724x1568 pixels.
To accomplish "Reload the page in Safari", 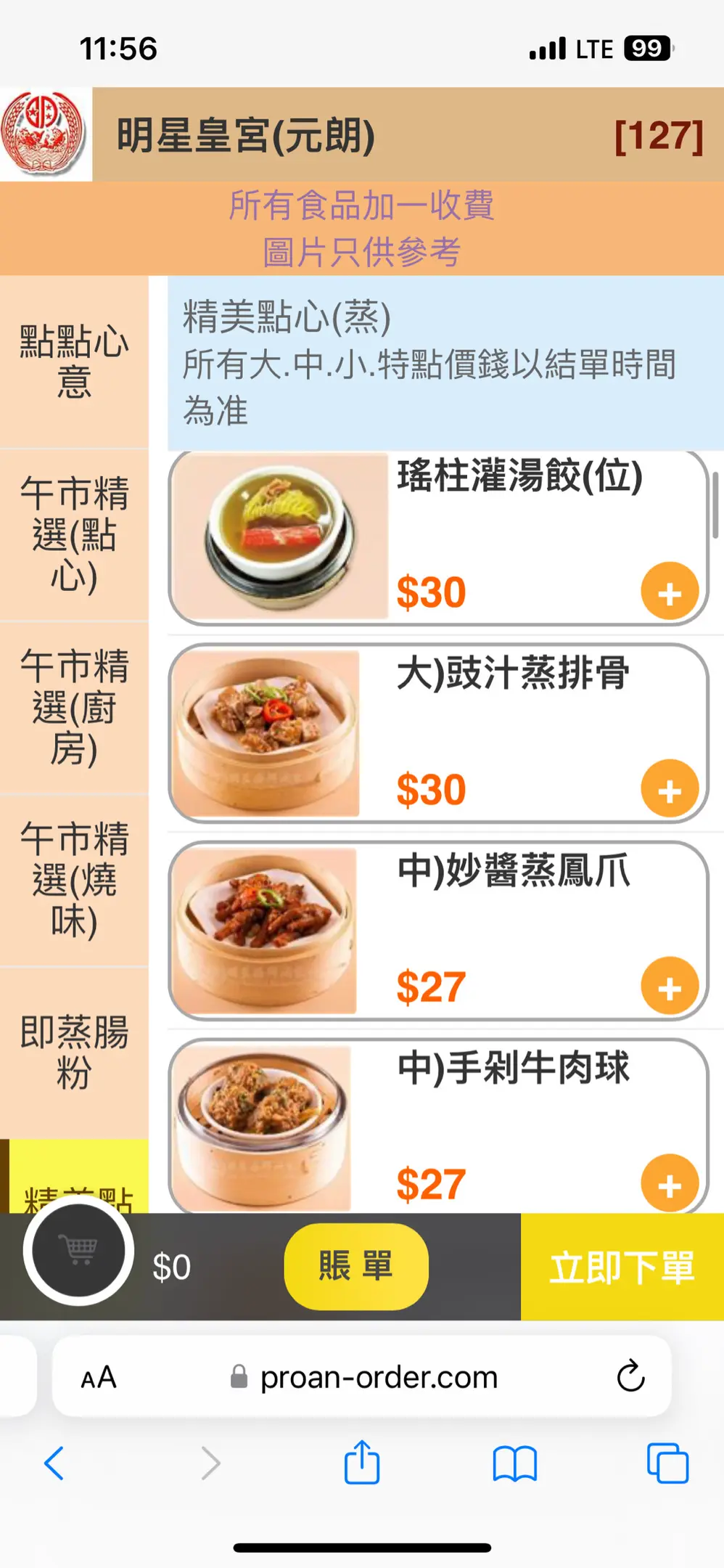I will coord(630,1376).
